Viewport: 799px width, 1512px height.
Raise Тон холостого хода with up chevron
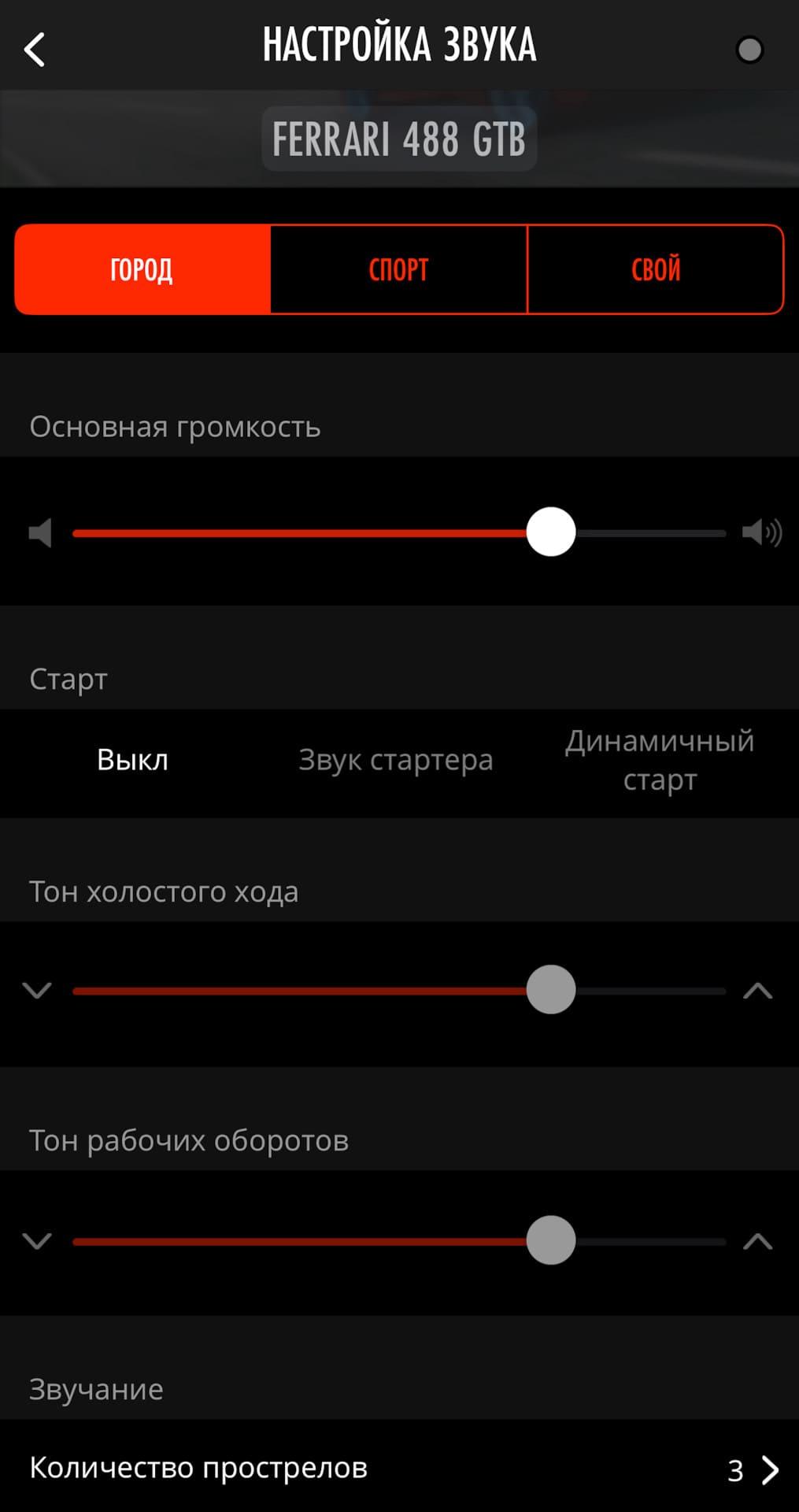click(757, 991)
